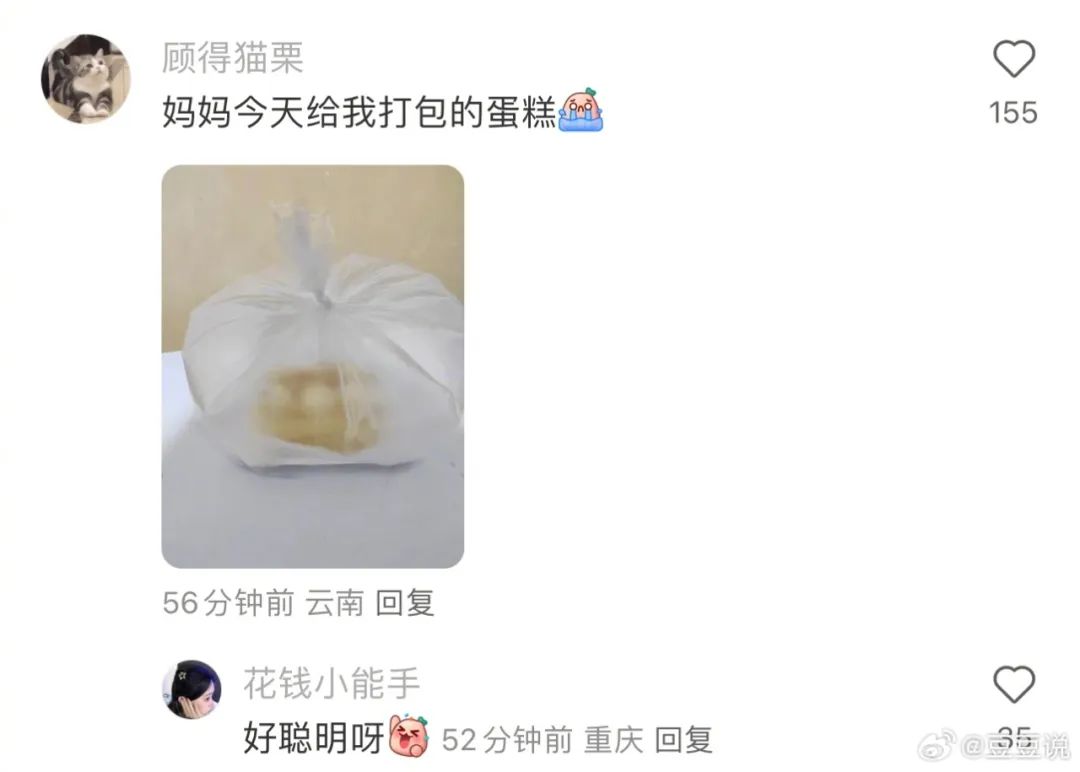Like 花钱小能手's reply
The height and width of the screenshot is (772, 1080).
click(x=1013, y=685)
